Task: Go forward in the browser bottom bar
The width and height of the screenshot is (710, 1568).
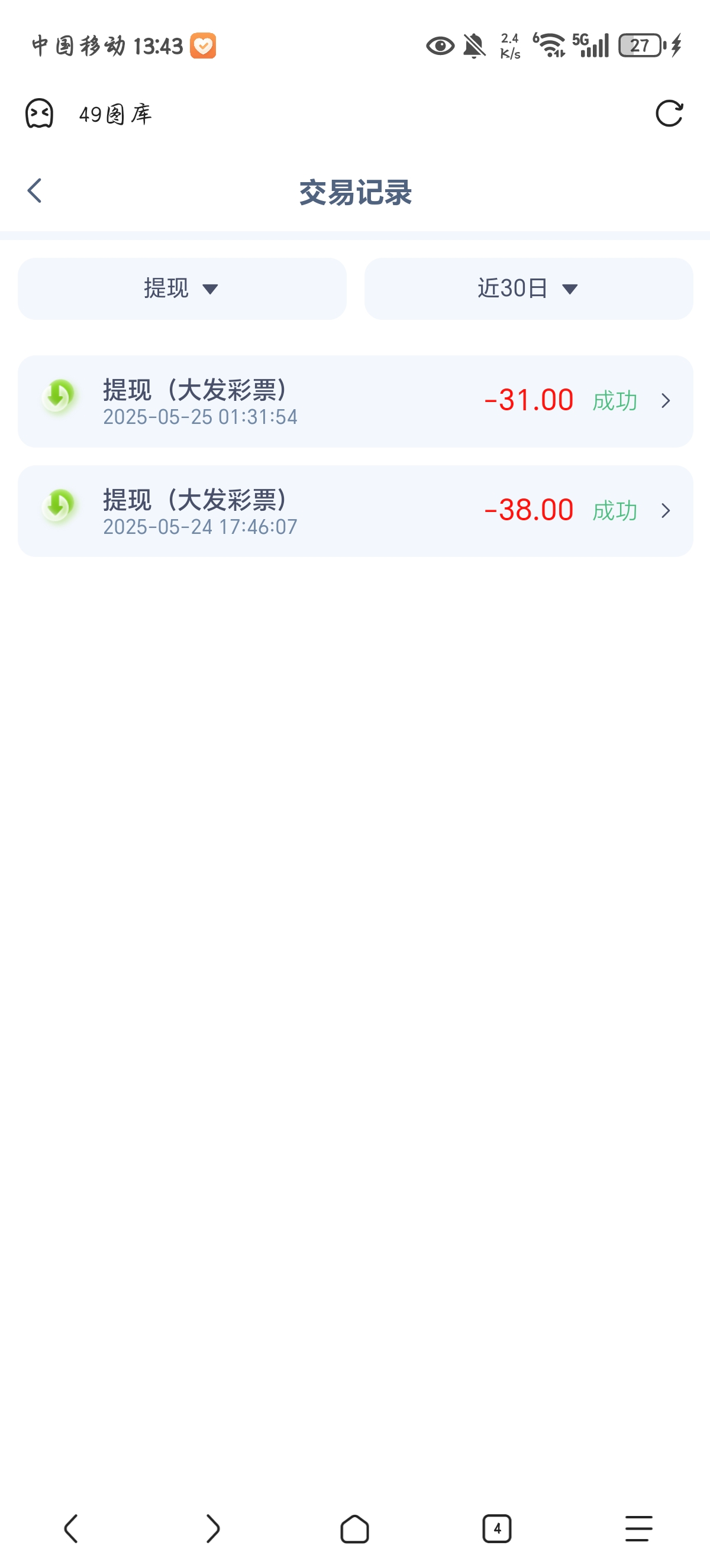Action: click(212, 1528)
